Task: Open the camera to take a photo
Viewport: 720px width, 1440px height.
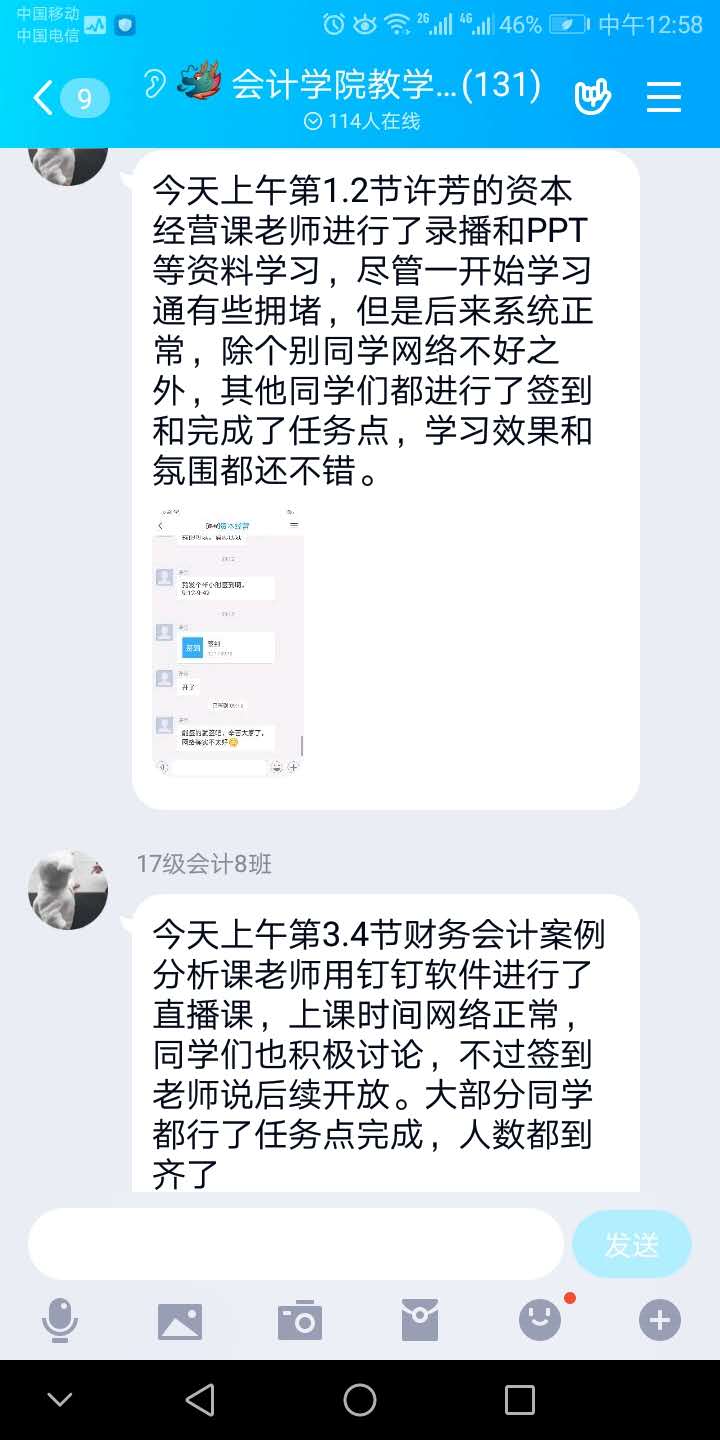Action: 300,1321
